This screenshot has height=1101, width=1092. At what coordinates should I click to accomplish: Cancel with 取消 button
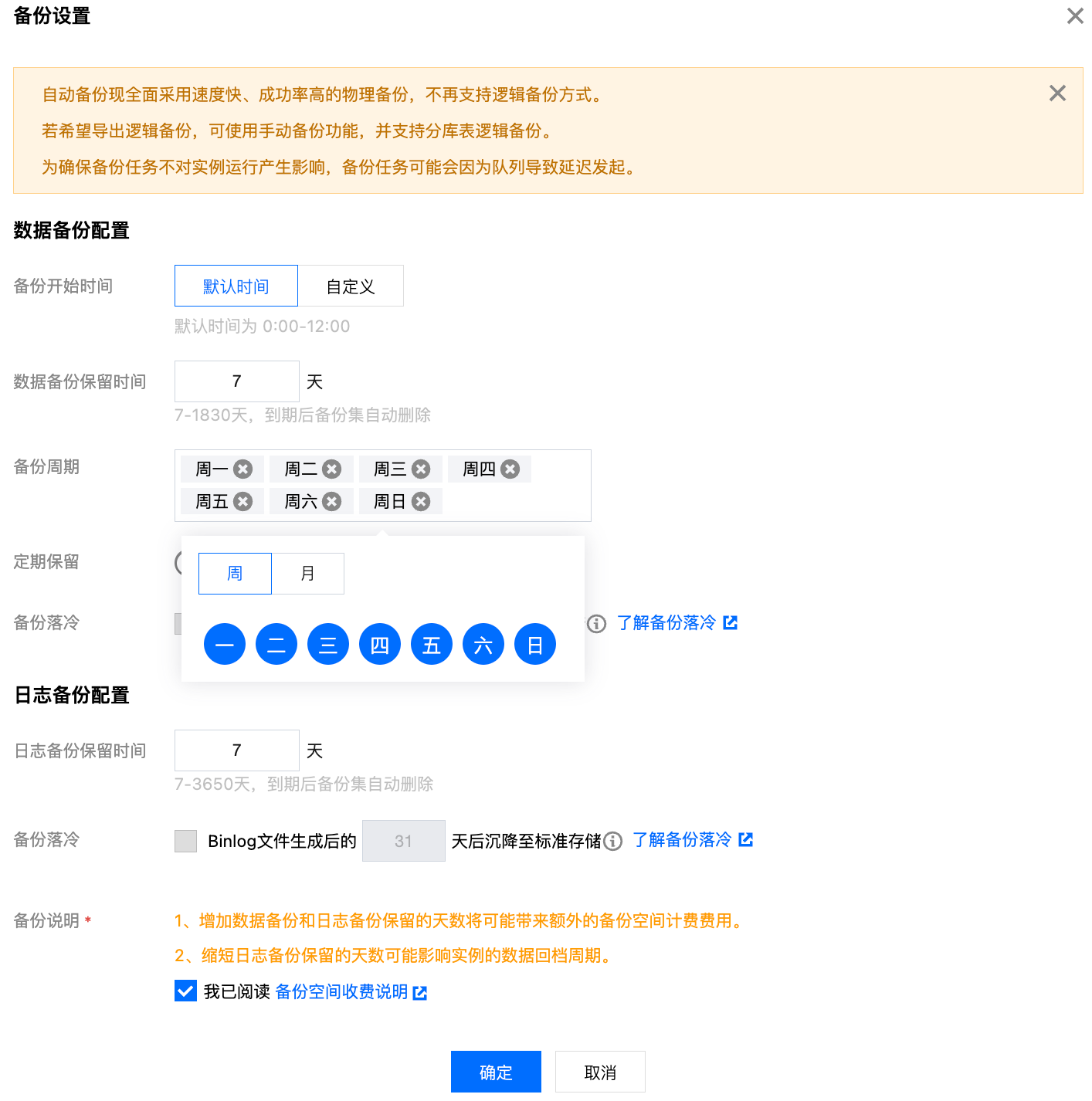coord(600,1072)
